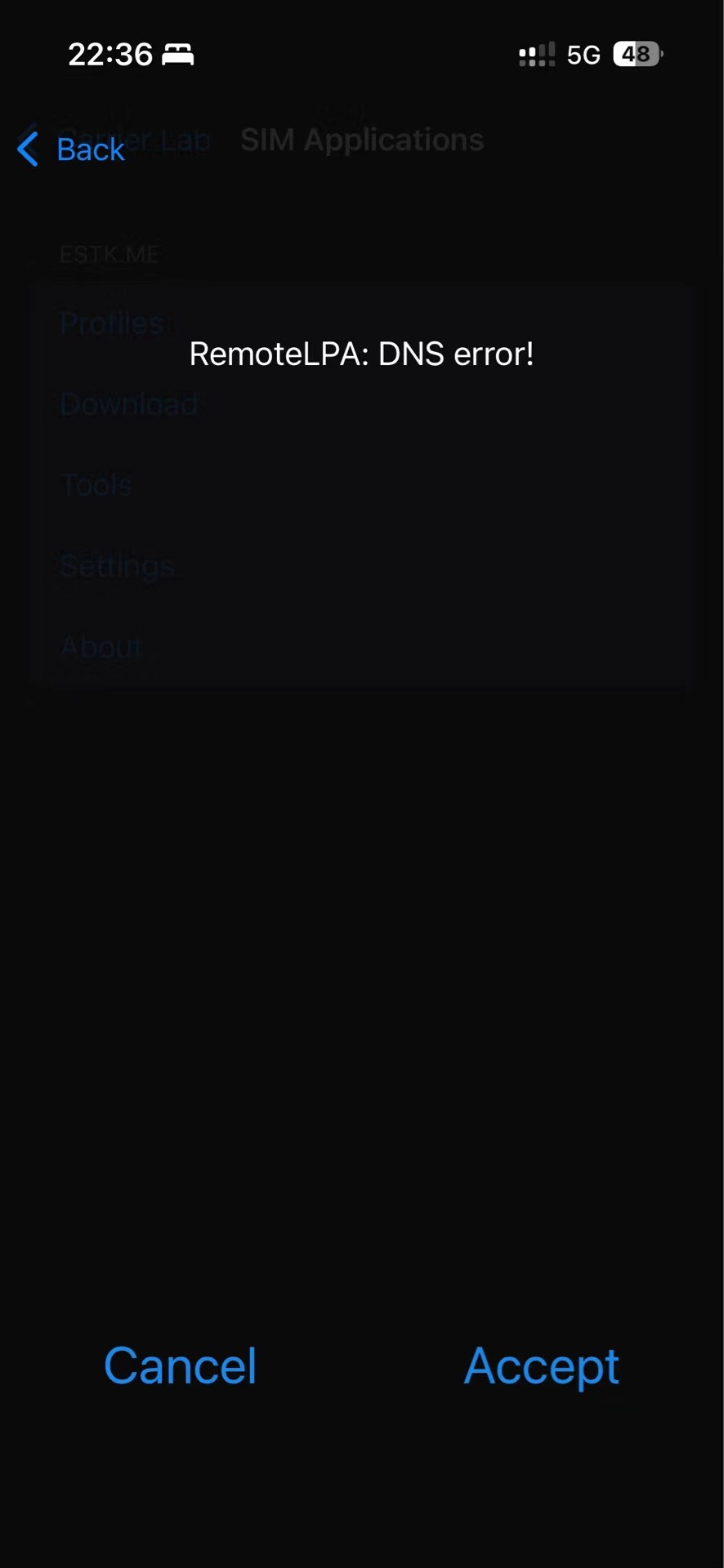Screen dimensions: 724x1568
Task: Select the ESTK.ME application entry
Action: (x=109, y=254)
